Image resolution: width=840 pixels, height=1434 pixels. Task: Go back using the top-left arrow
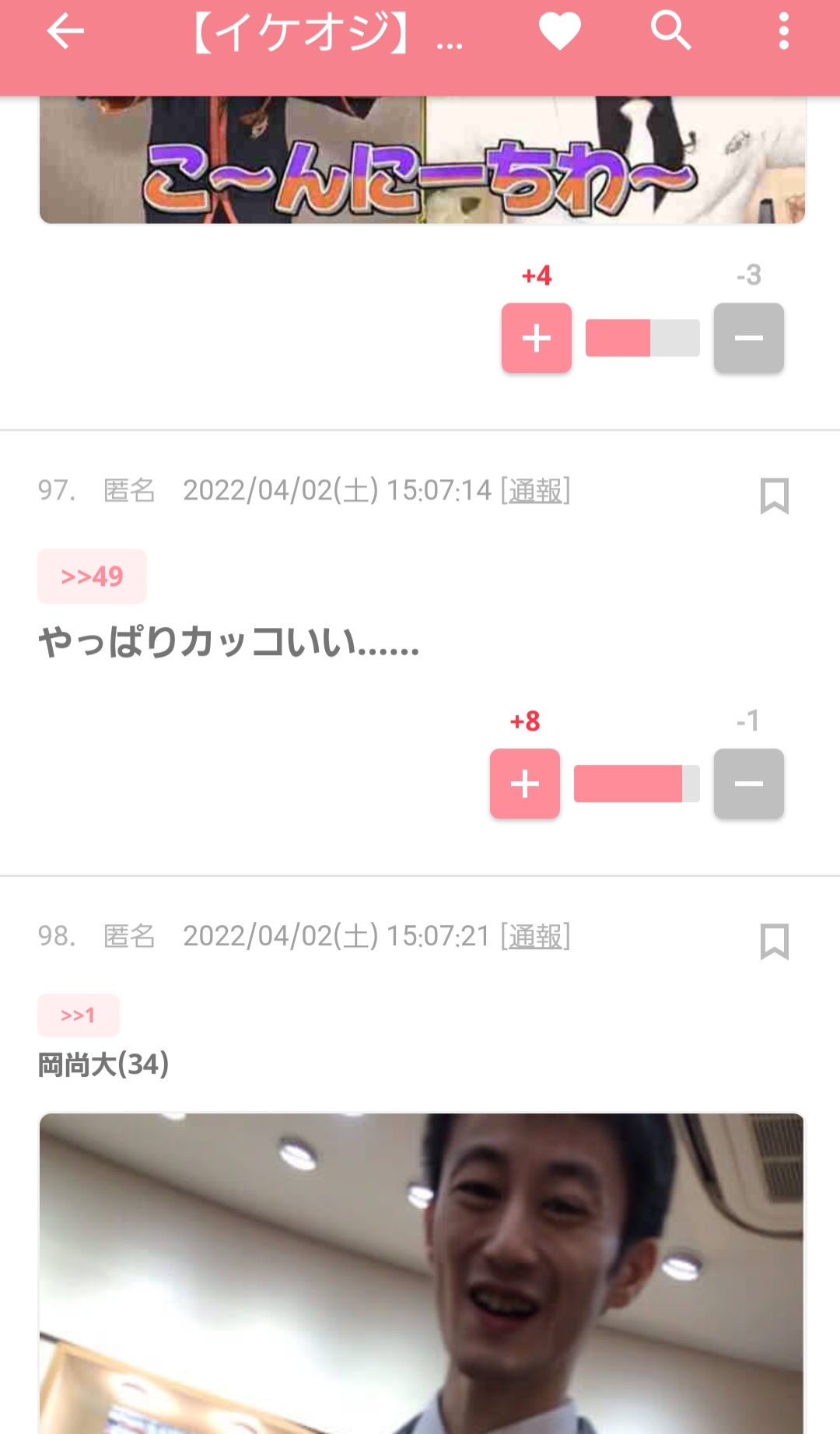coord(65,32)
